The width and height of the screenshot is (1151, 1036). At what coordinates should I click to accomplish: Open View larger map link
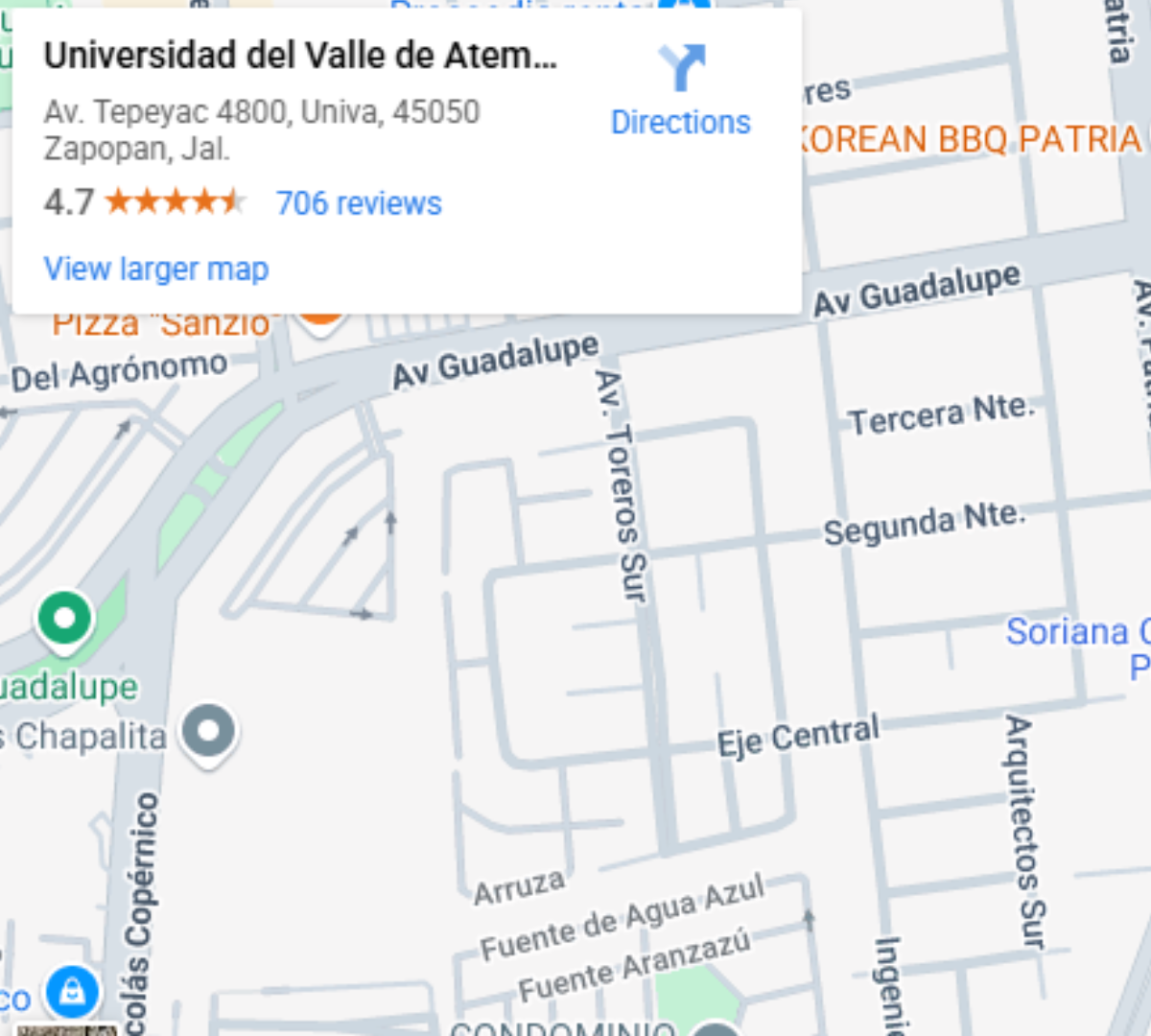156,269
